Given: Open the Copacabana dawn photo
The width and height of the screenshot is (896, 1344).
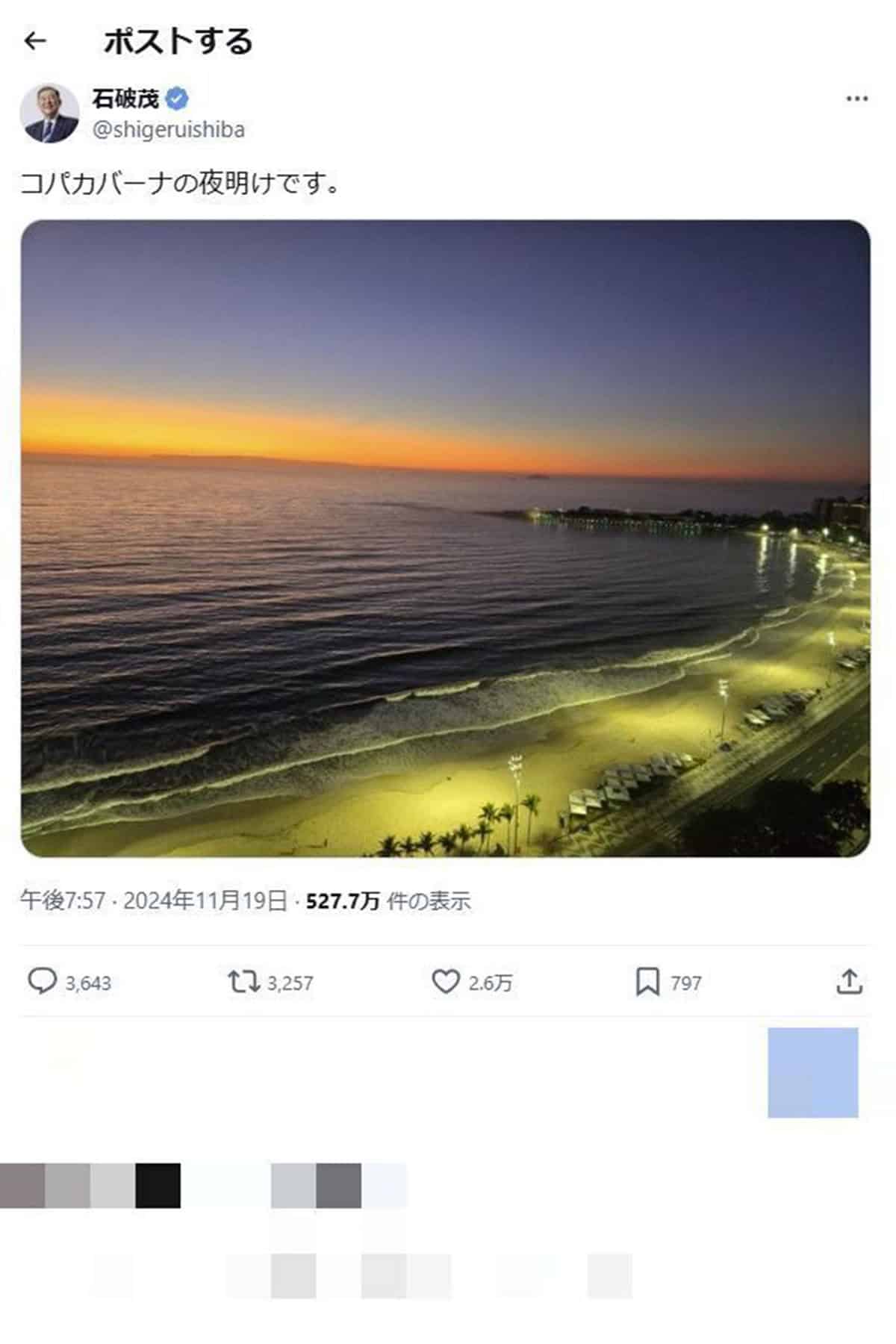Looking at the screenshot, I should [445, 538].
